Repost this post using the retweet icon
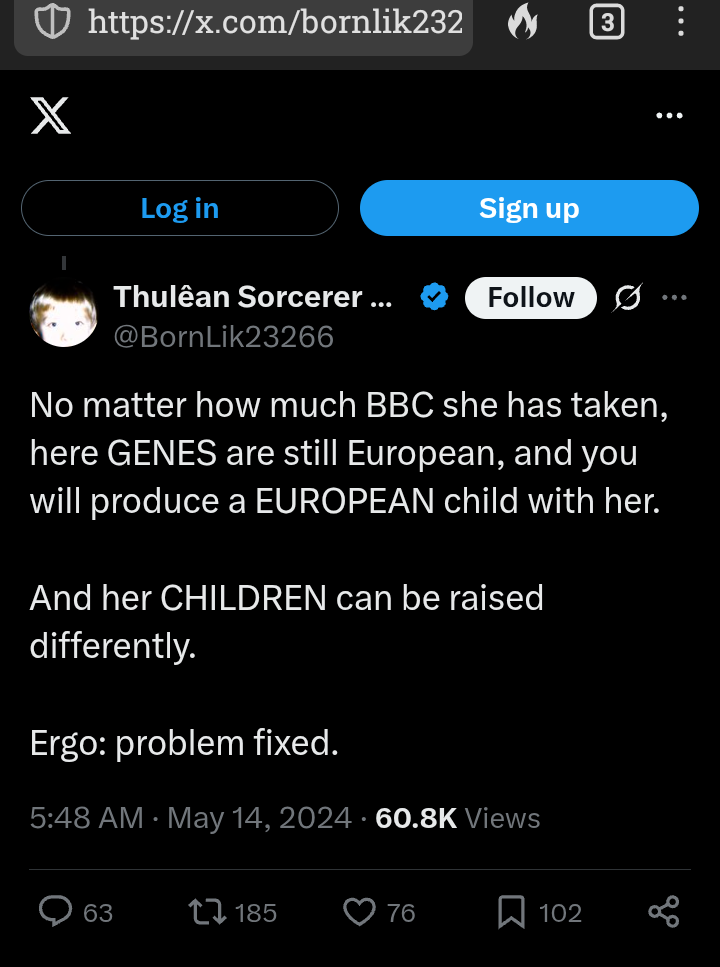Screen dimensions: 720x967 pyautogui.click(x=205, y=911)
